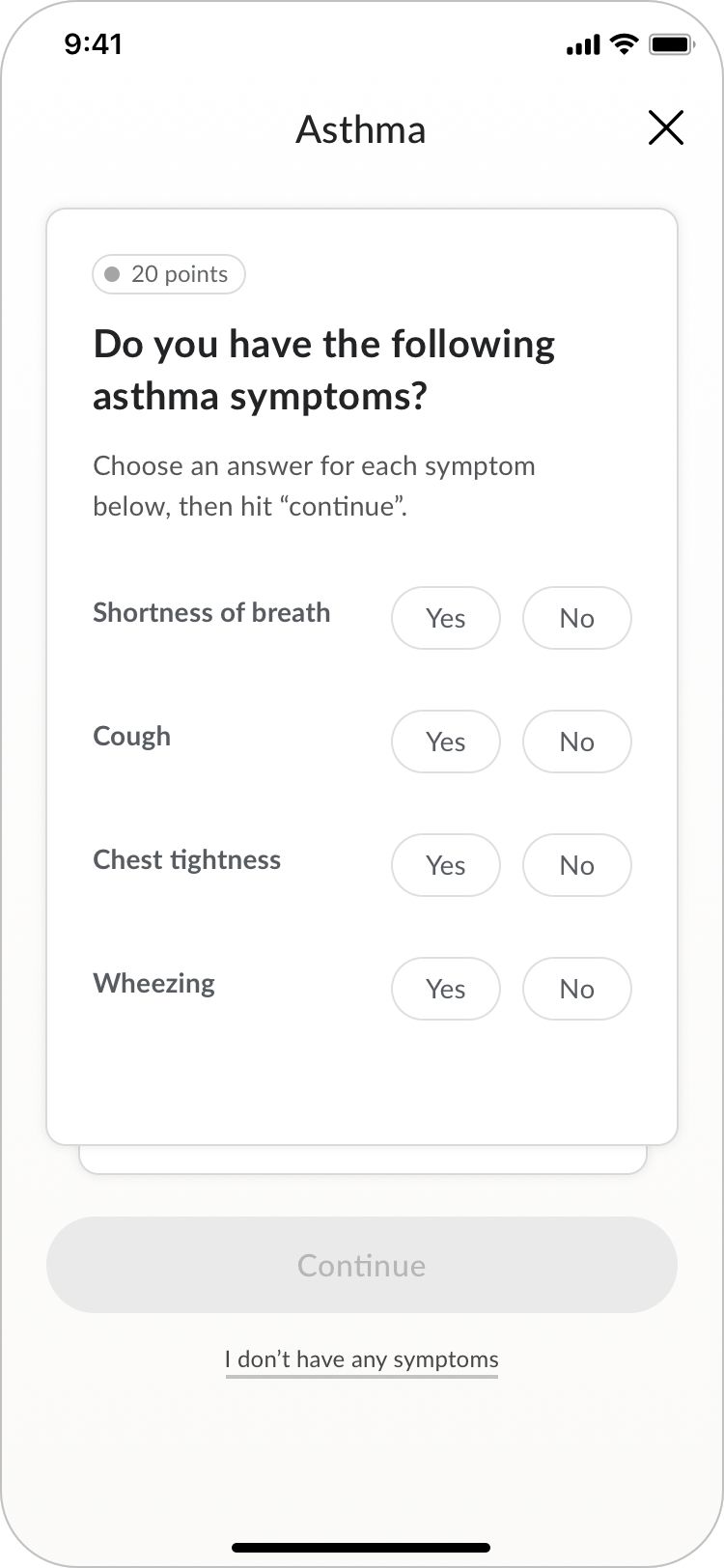Select Yes for Chest tightness

point(445,865)
